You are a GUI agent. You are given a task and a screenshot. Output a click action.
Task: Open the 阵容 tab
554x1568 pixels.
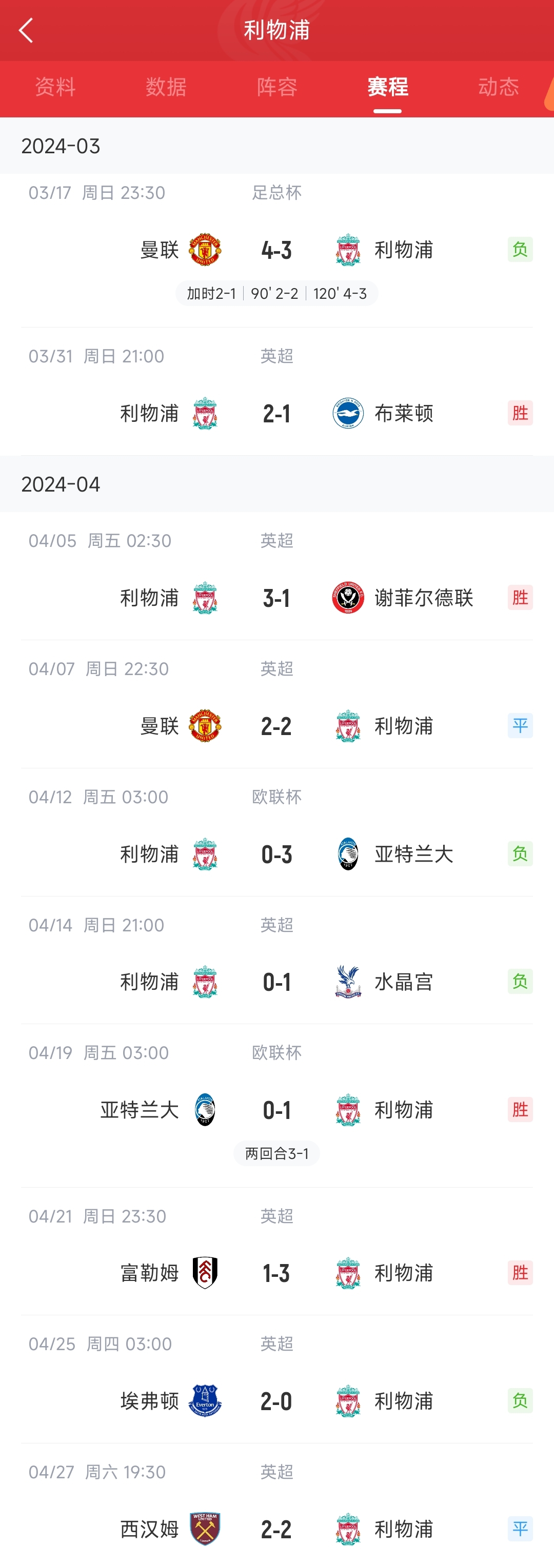(x=276, y=87)
